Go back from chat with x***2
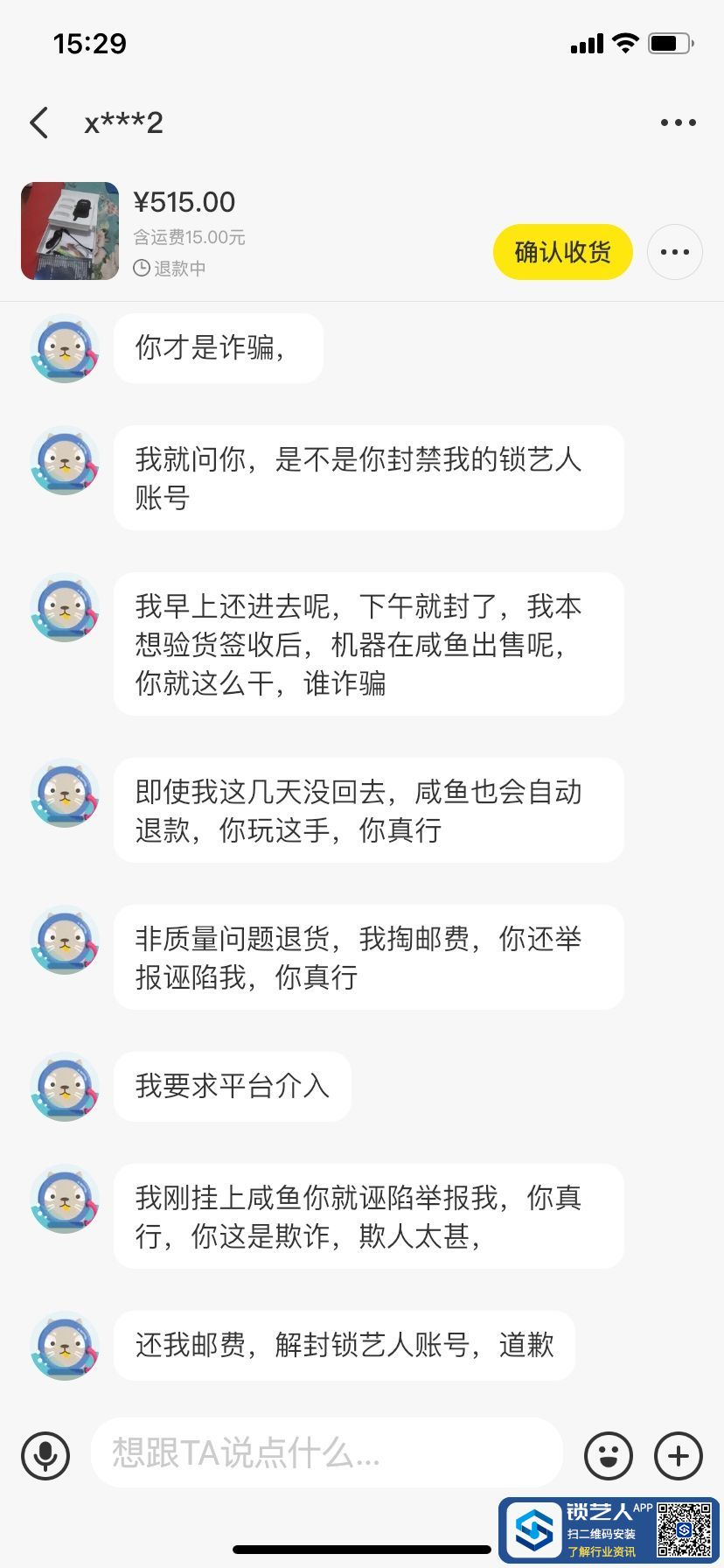This screenshot has width=724, height=1568. tap(39, 123)
